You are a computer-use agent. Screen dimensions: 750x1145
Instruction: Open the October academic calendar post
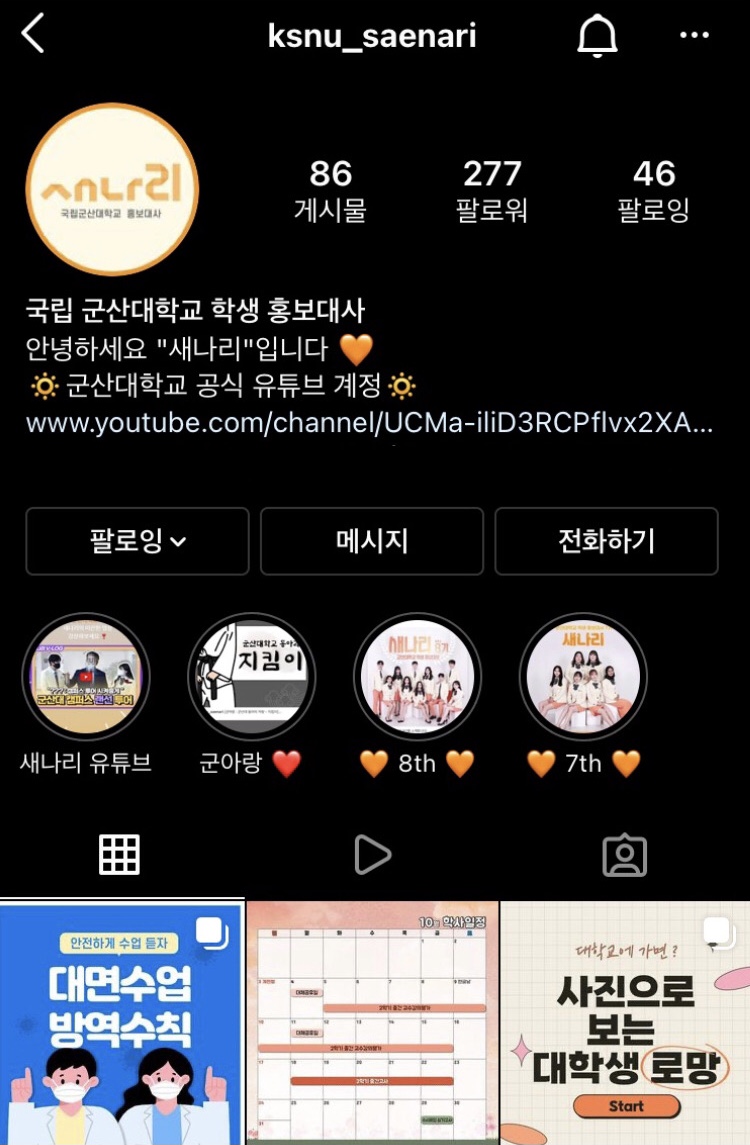(x=372, y=1022)
